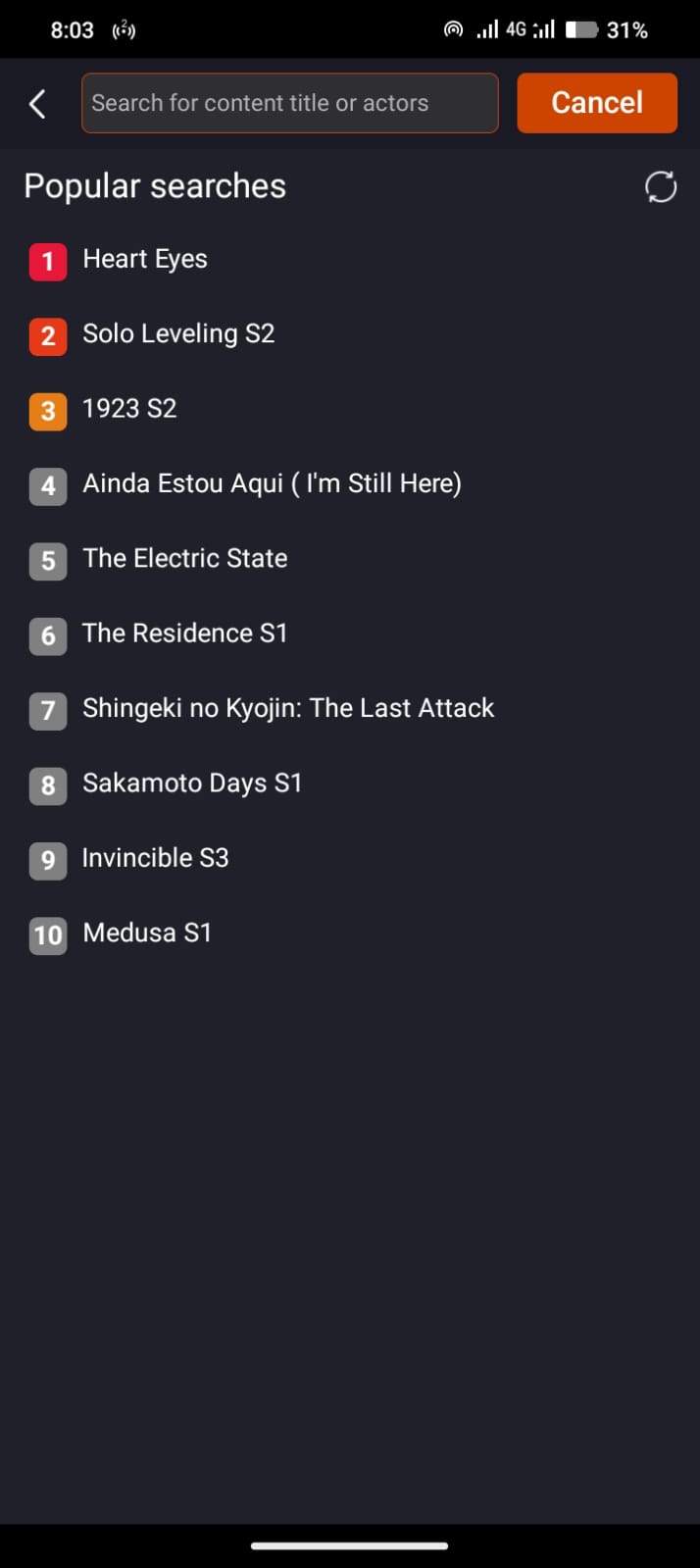Refresh the popular searches list

tap(661, 186)
